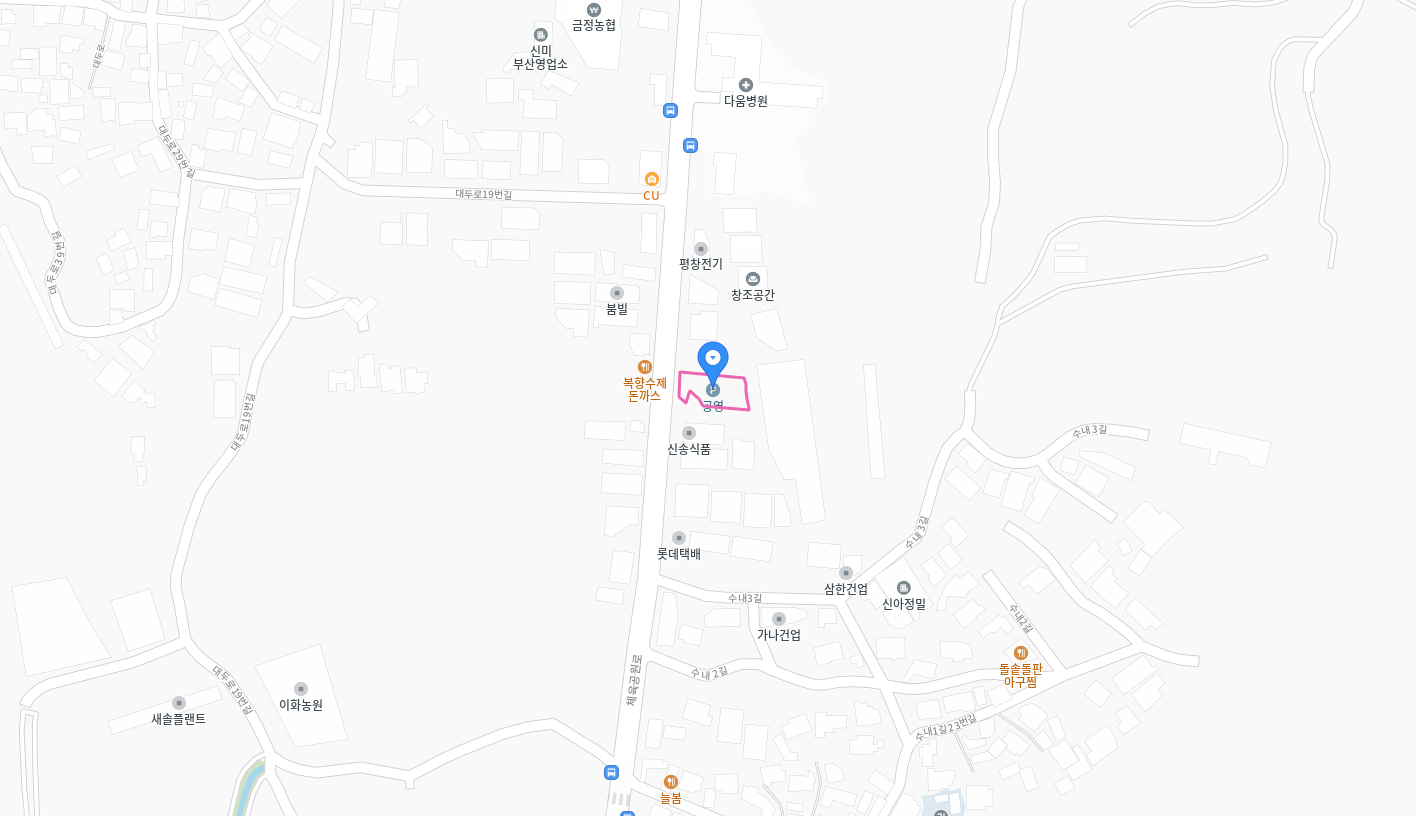Open the 금정농협 bank marker
The height and width of the screenshot is (816, 1416).
593,10
